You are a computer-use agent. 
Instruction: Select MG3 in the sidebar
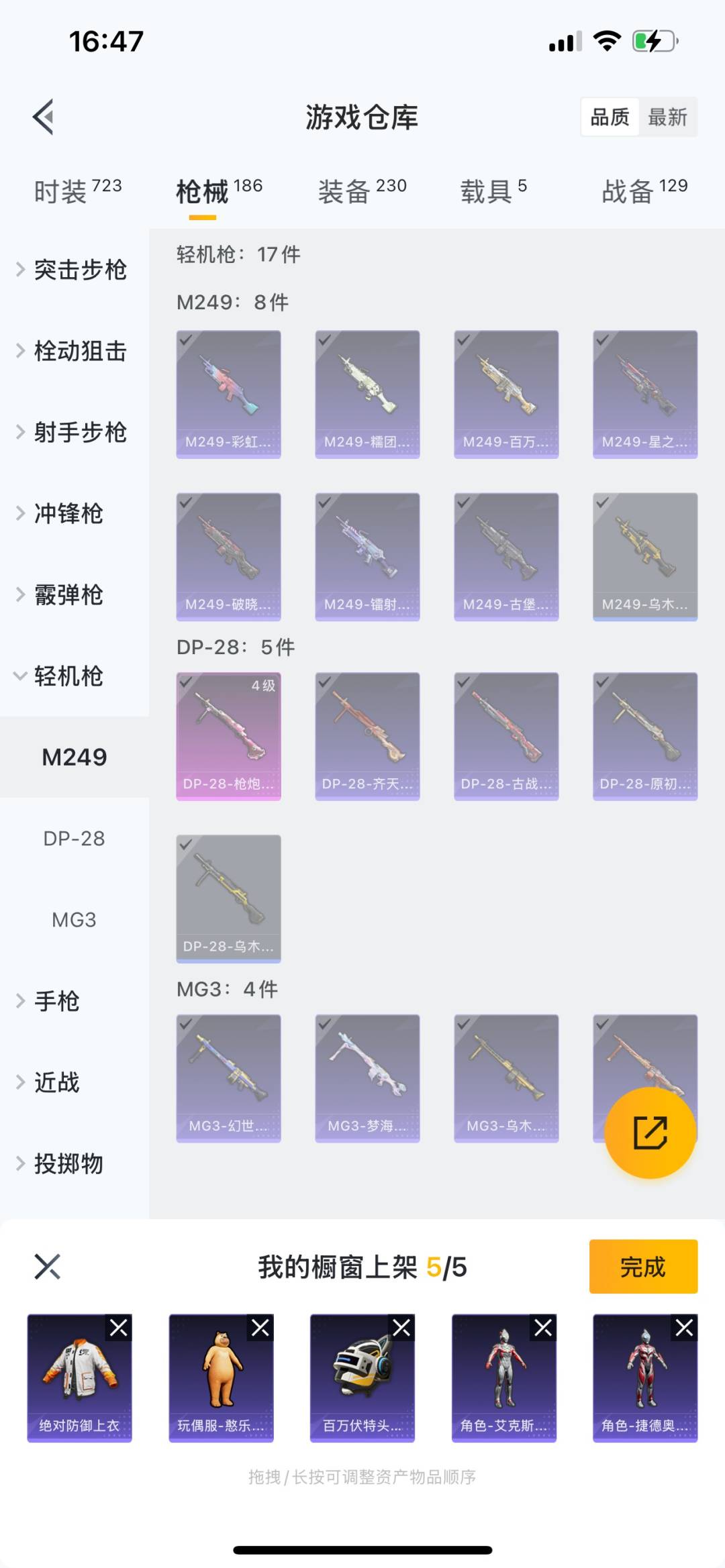[74, 920]
